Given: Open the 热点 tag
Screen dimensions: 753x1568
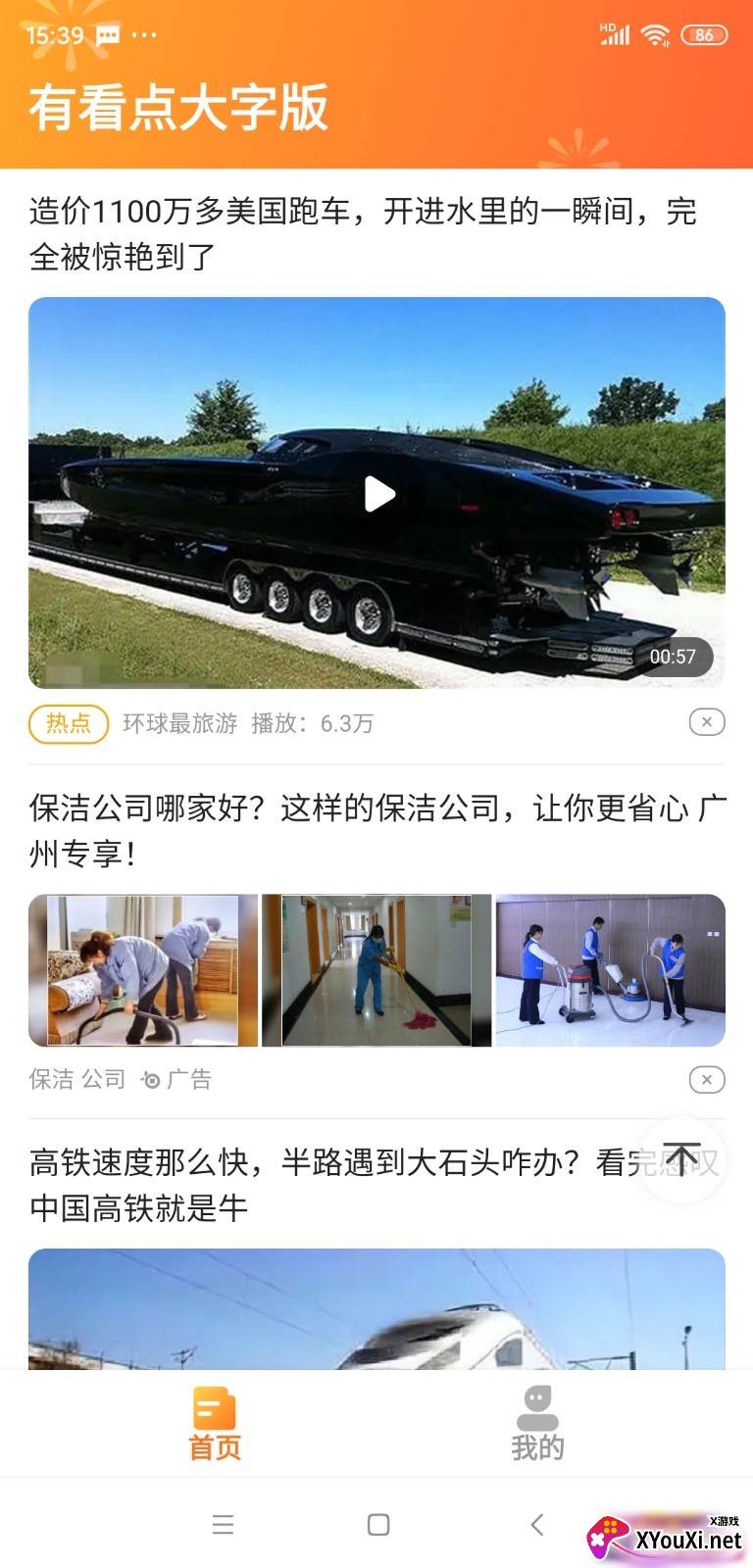Looking at the screenshot, I should click(69, 723).
